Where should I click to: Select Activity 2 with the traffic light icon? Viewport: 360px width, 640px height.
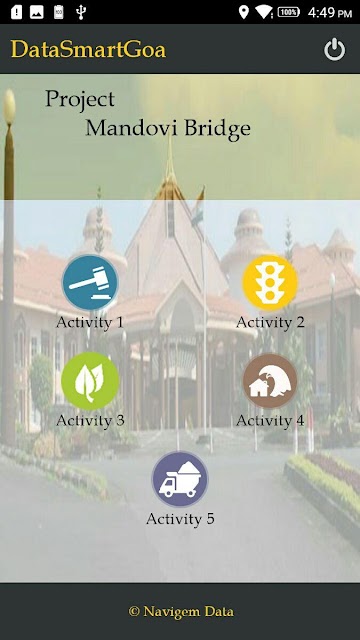click(270, 282)
